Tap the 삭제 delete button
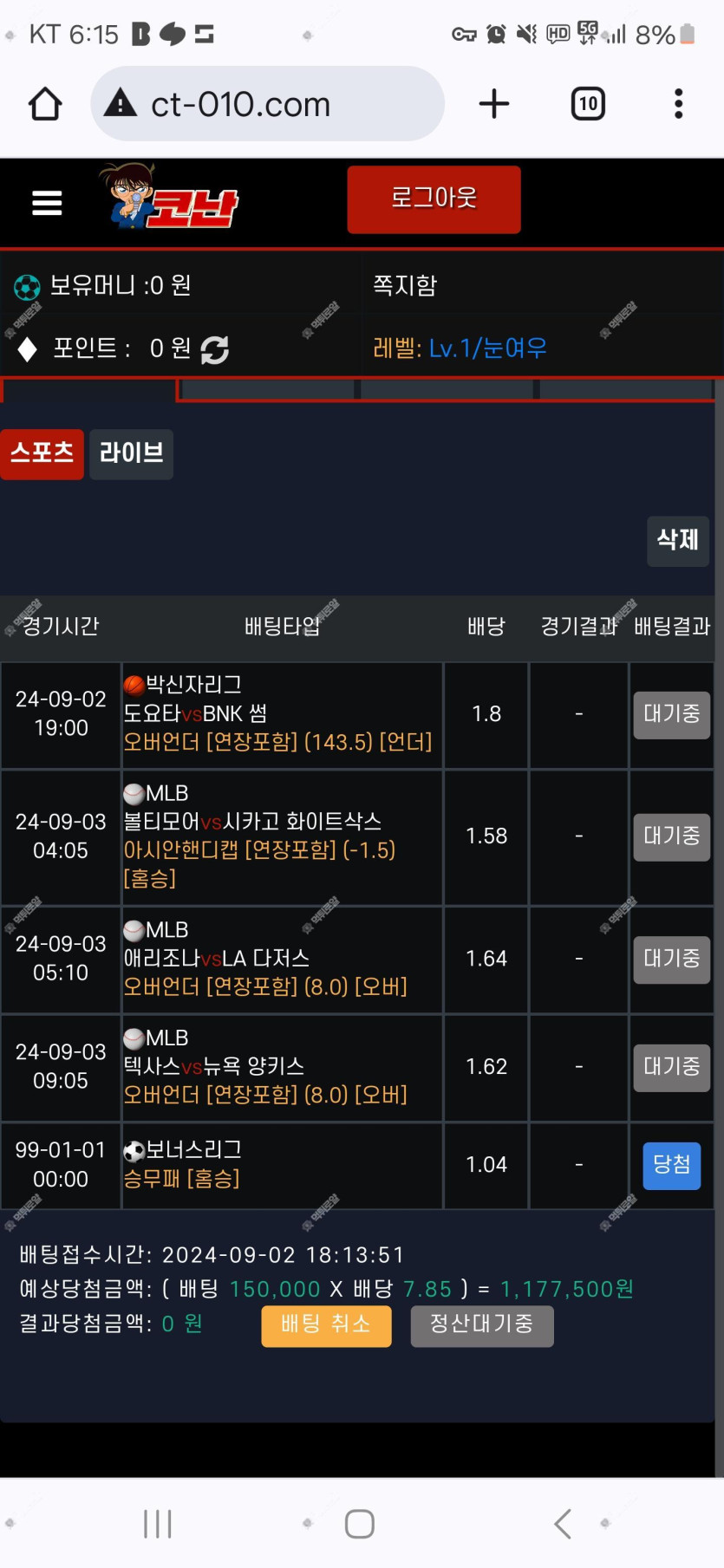The width and height of the screenshot is (724, 1568). click(677, 541)
